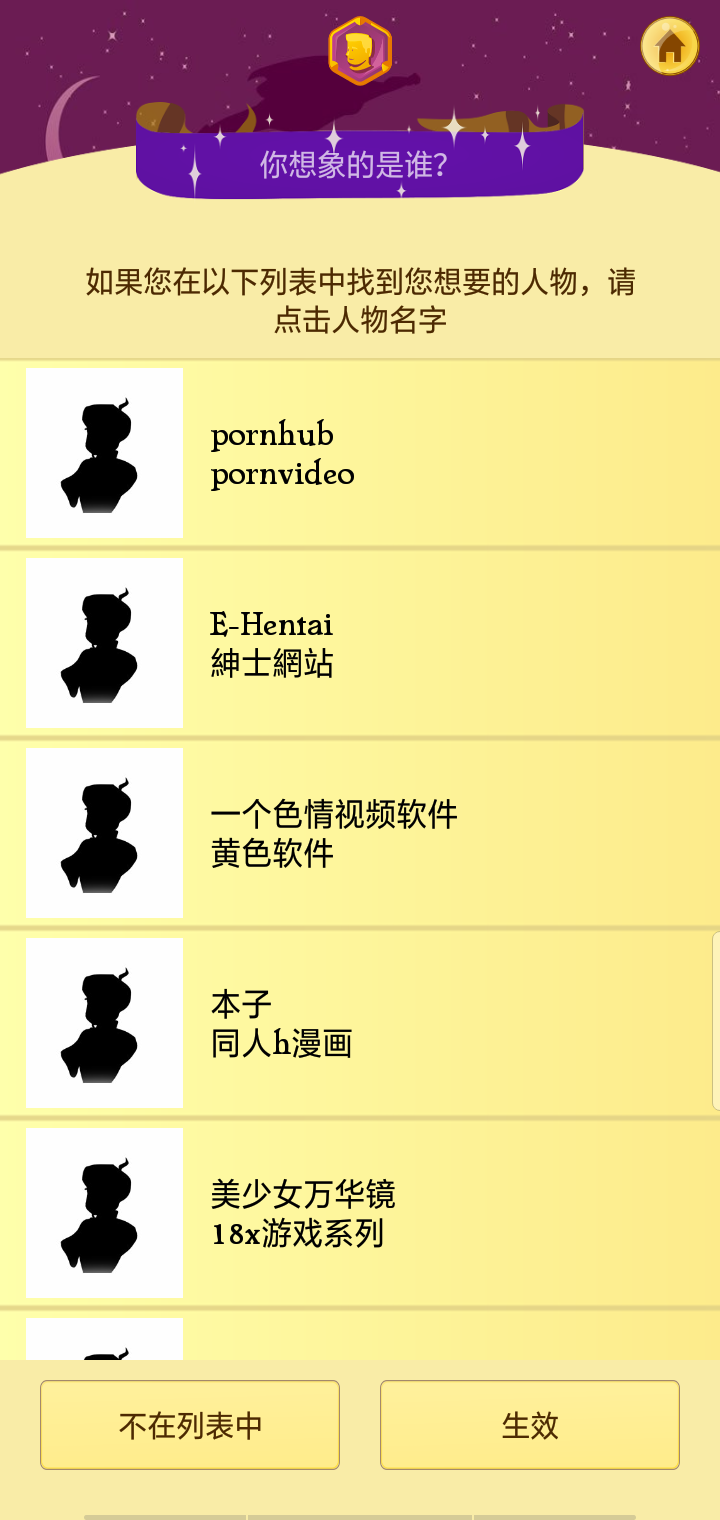The height and width of the screenshot is (1520, 720).
Task: Tap the 生效 button
Action: pos(530,1425)
